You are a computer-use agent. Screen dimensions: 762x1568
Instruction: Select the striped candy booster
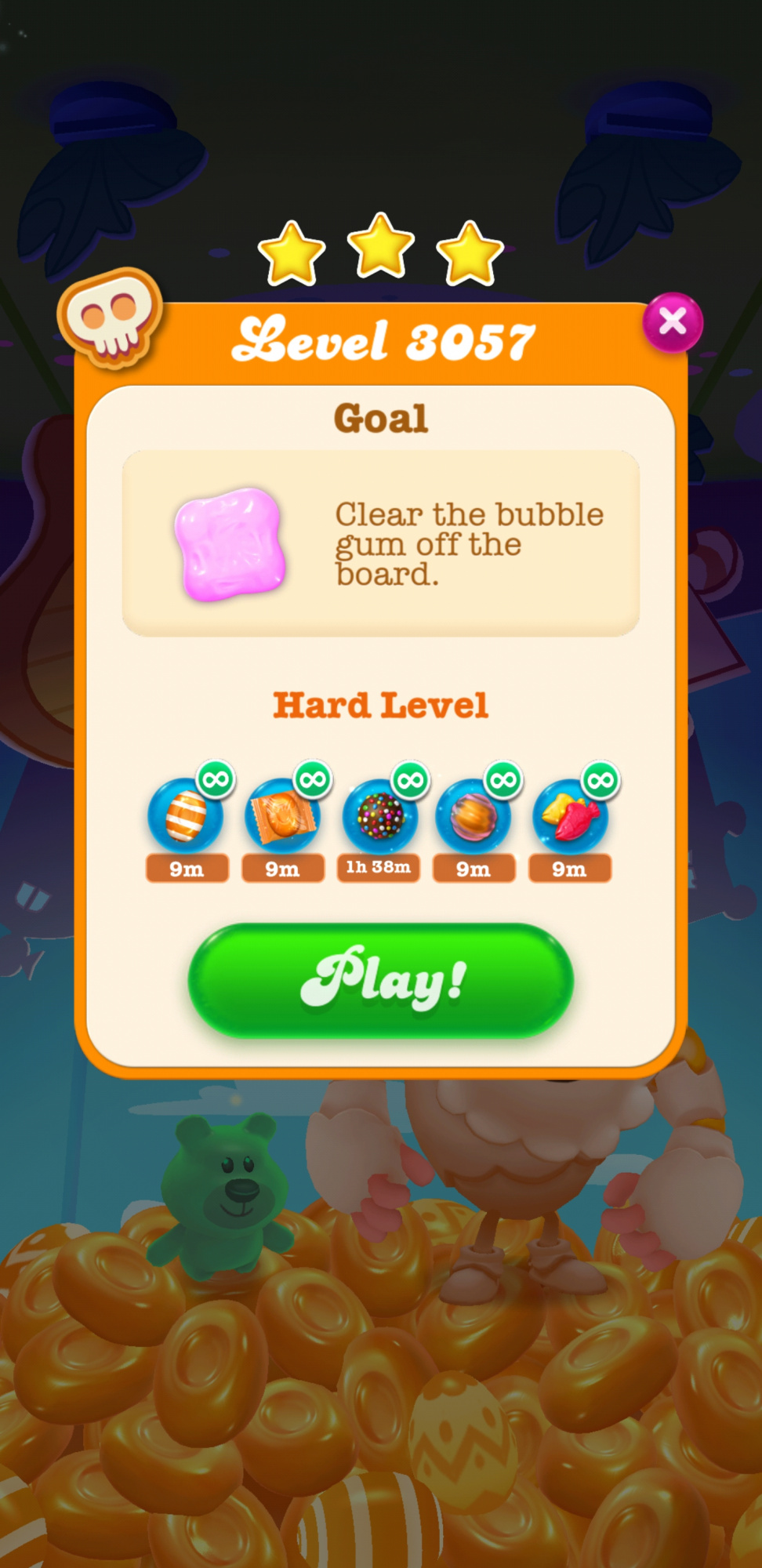pyautogui.click(x=187, y=816)
